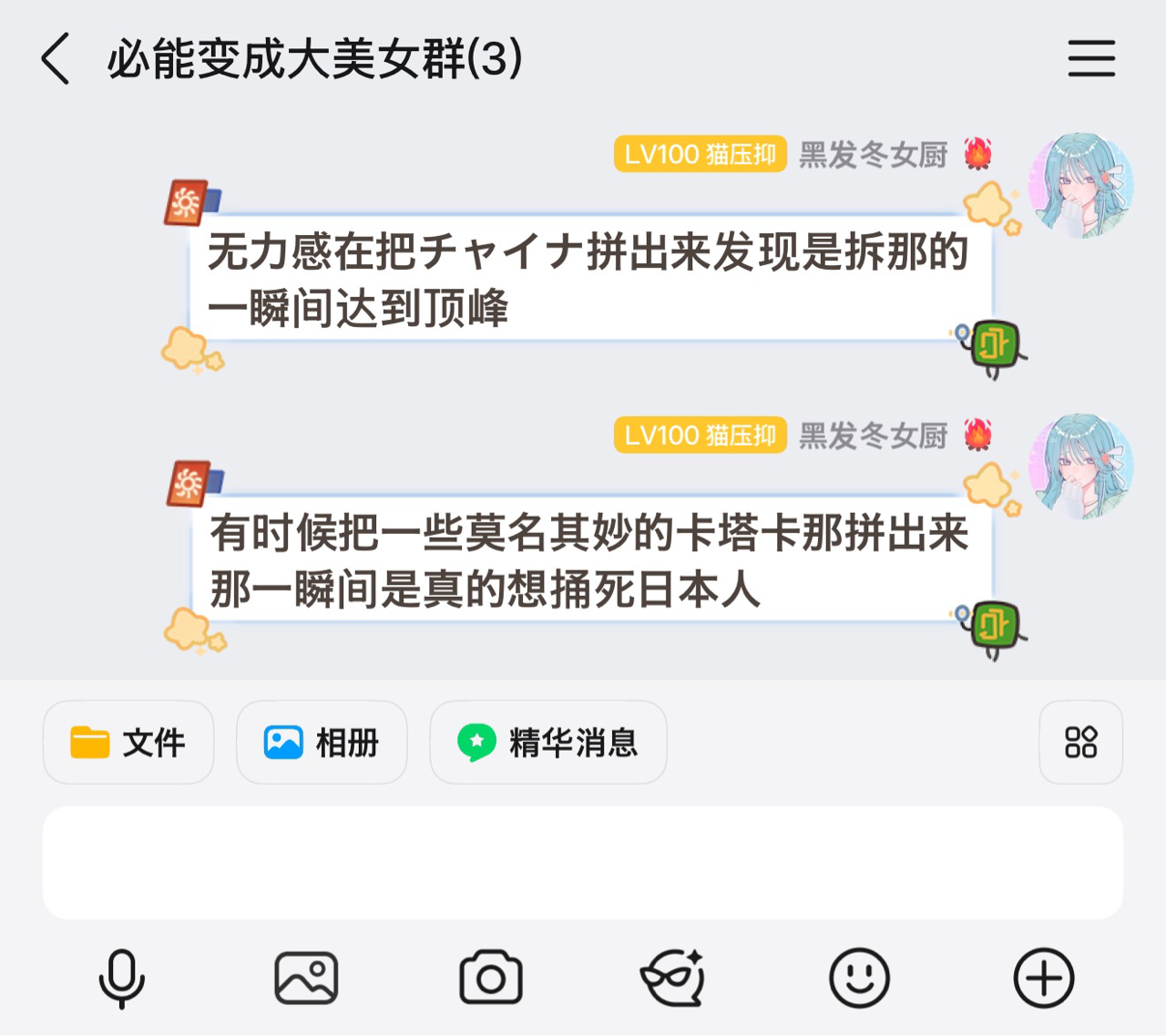Open the masked face effects icon
Screen dimensions: 1166x1036
click(x=674, y=979)
